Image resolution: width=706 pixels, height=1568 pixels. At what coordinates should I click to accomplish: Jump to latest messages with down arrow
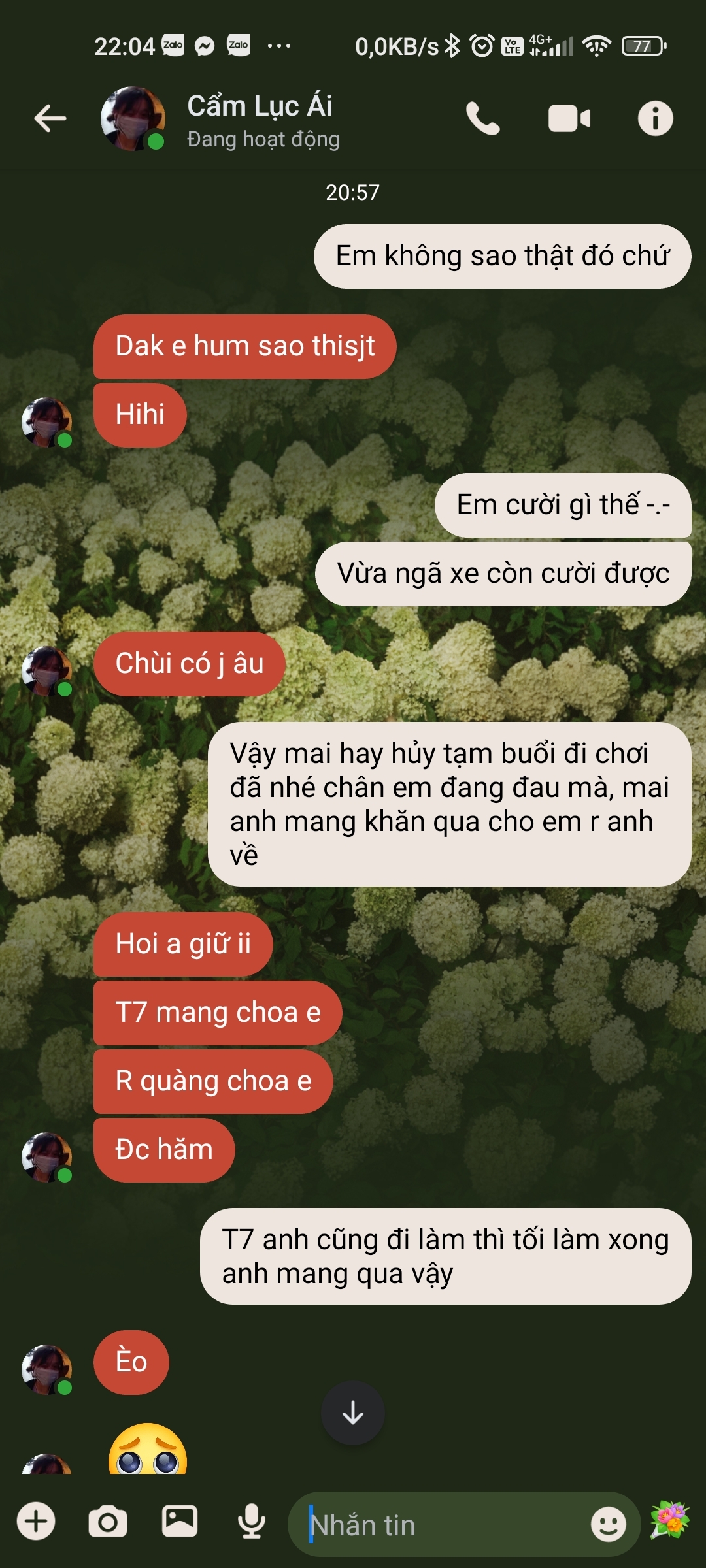[353, 1413]
